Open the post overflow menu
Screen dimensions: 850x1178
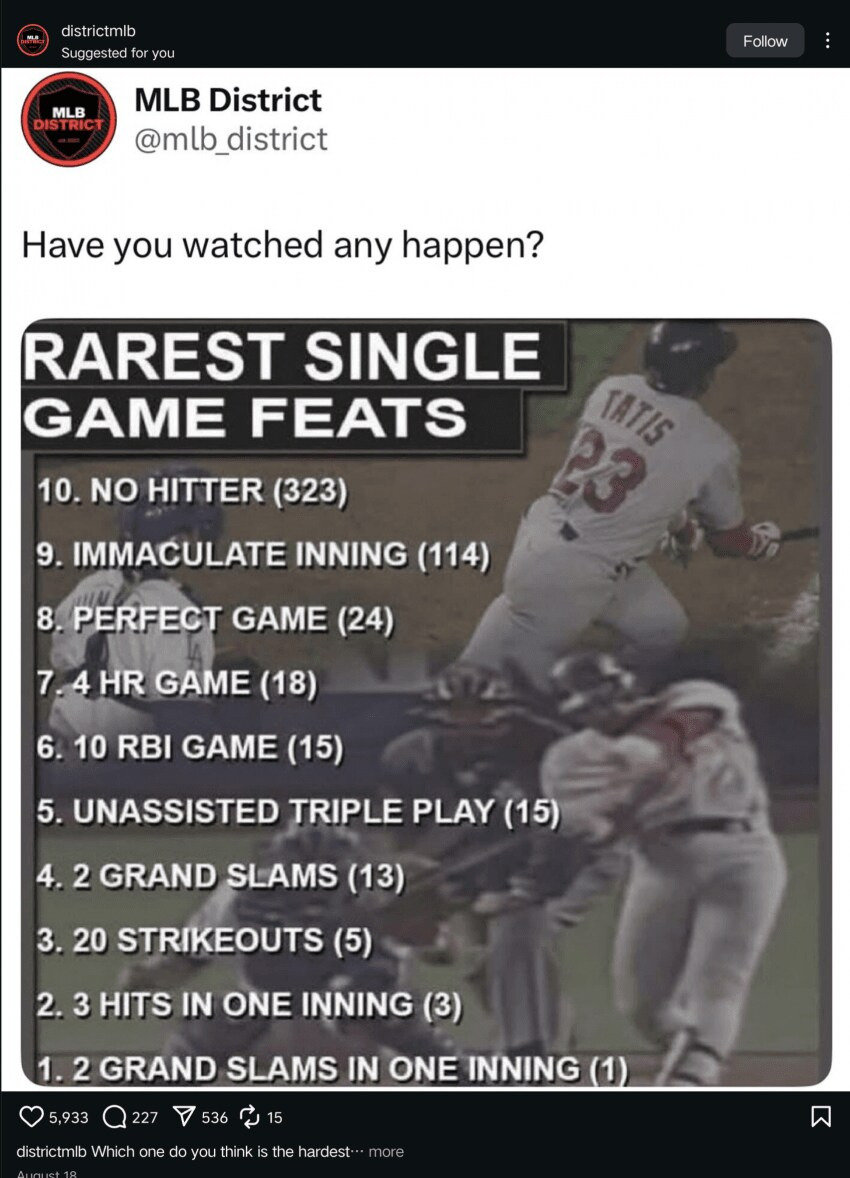[827, 41]
